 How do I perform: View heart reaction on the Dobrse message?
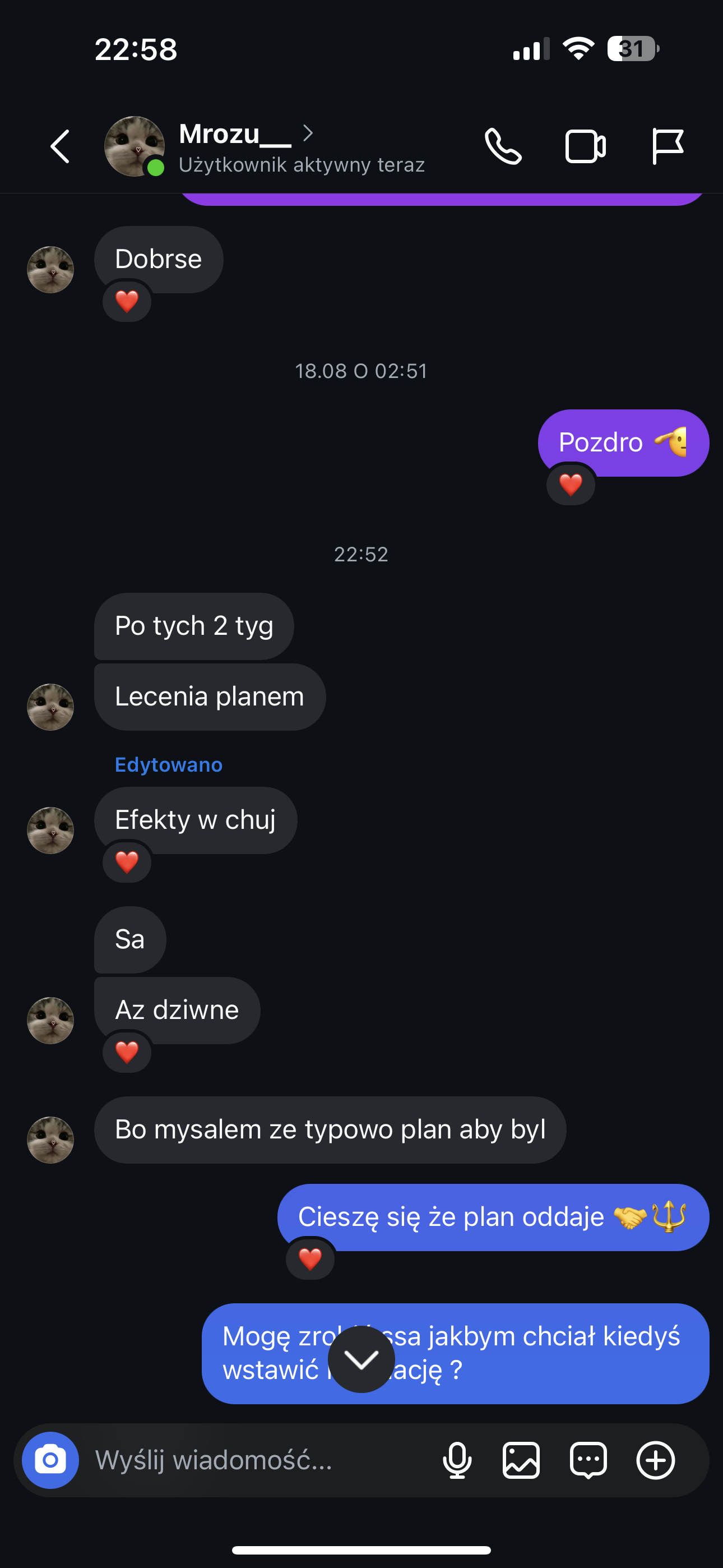point(127,301)
